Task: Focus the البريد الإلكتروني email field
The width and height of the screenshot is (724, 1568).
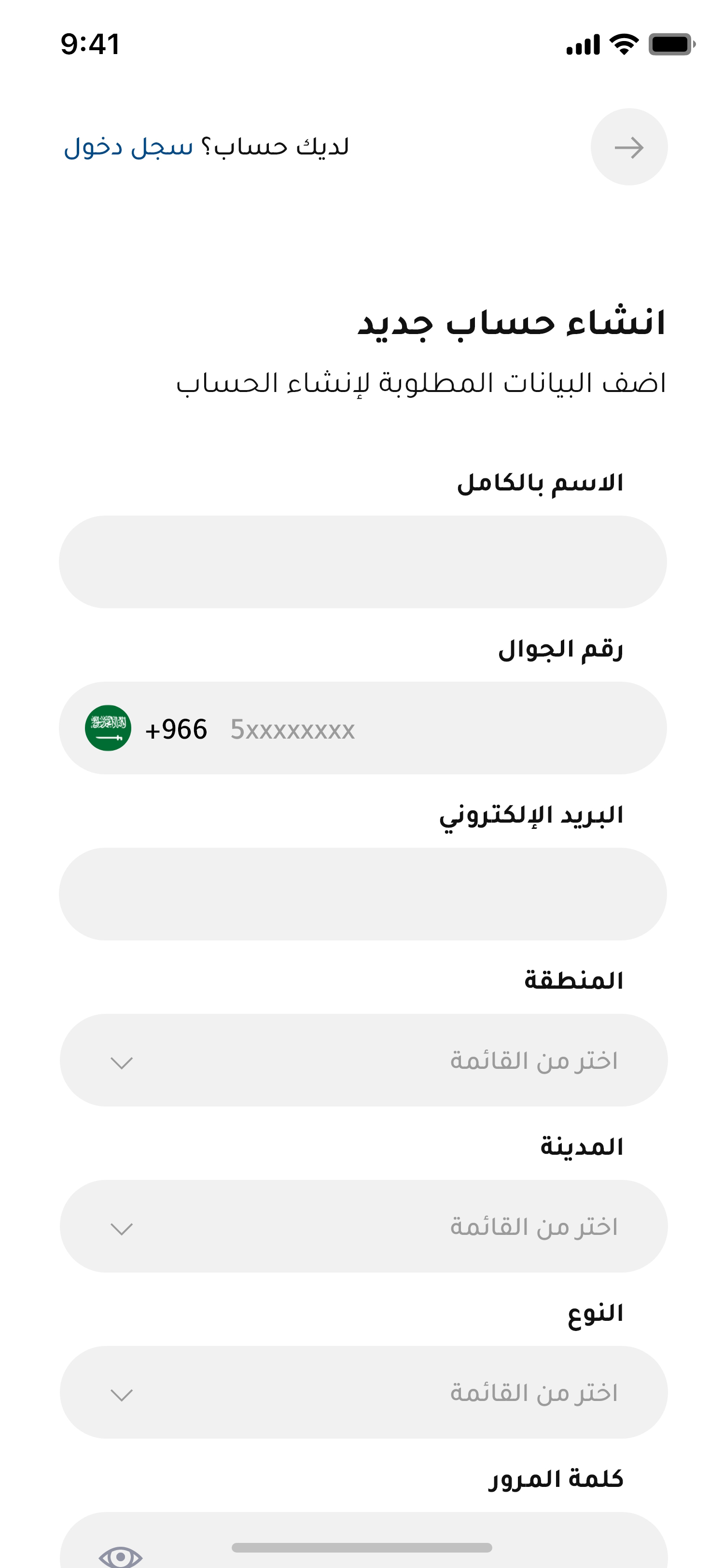Action: pyautogui.click(x=362, y=894)
